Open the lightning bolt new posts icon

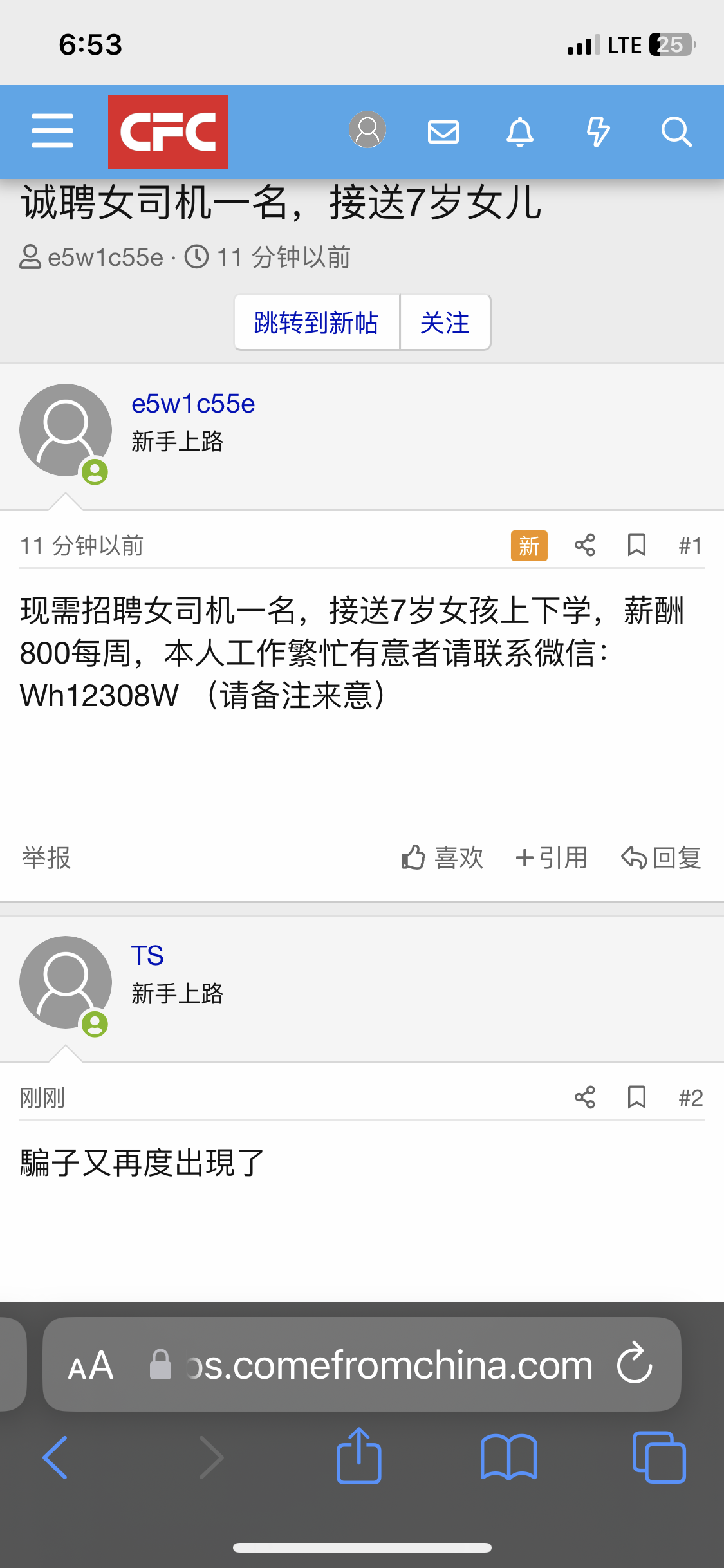(598, 132)
